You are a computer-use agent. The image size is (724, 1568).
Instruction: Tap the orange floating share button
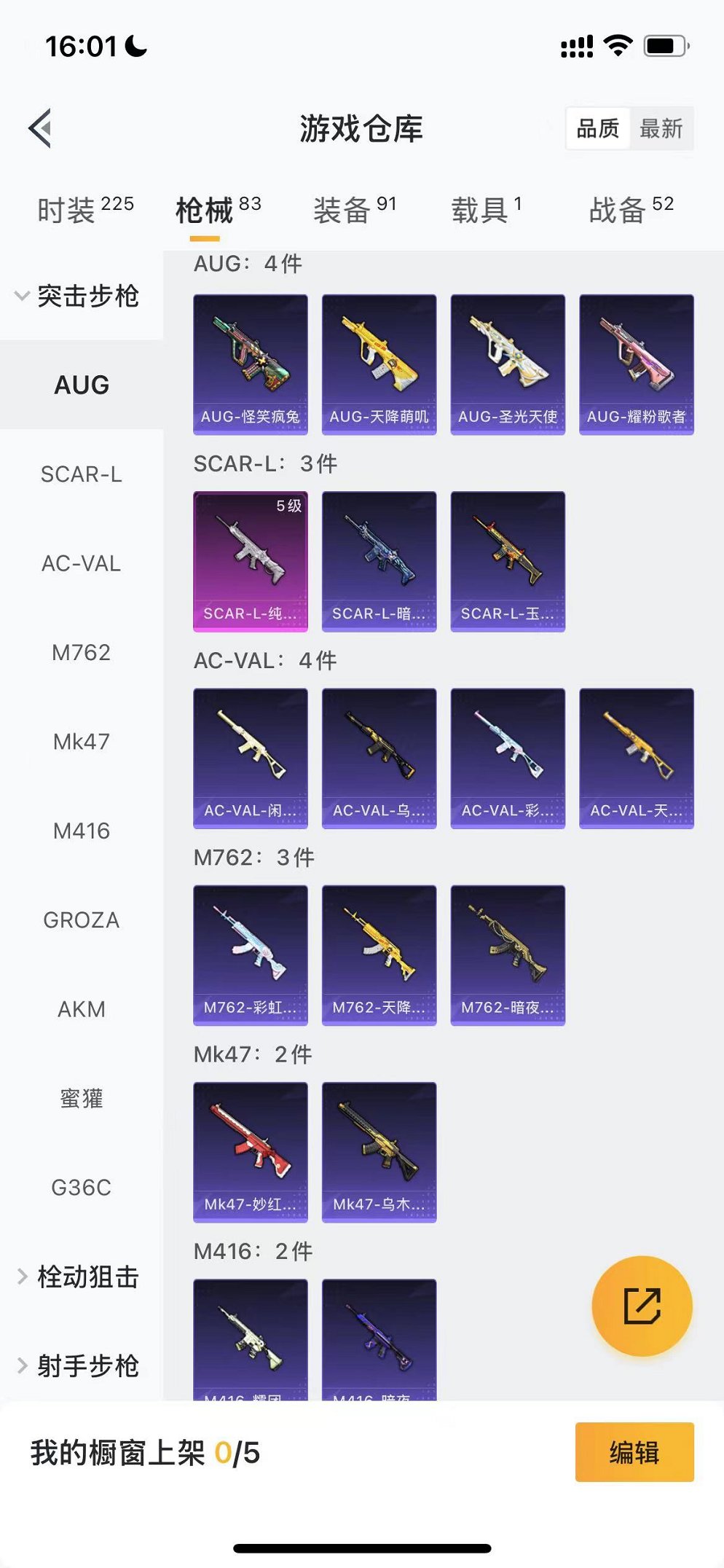pyautogui.click(x=642, y=1306)
